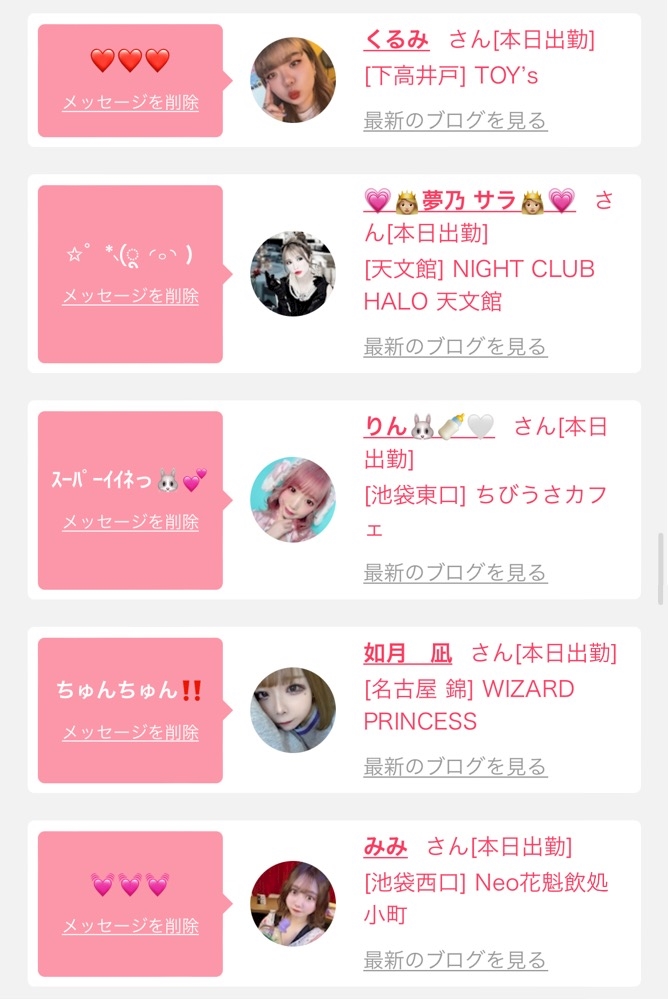View 夢乃 サラ's latest blog
Screen dimensions: 668x999
click(x=455, y=347)
